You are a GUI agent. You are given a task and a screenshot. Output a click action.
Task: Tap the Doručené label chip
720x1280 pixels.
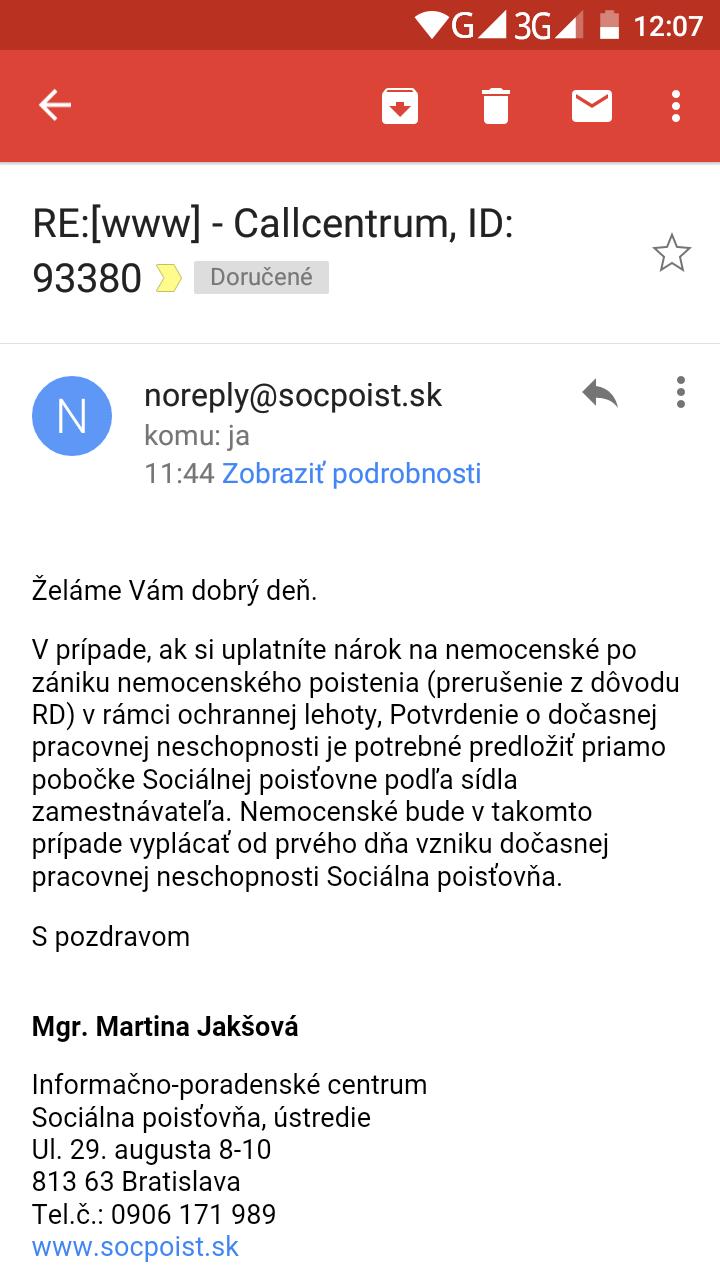tap(261, 277)
